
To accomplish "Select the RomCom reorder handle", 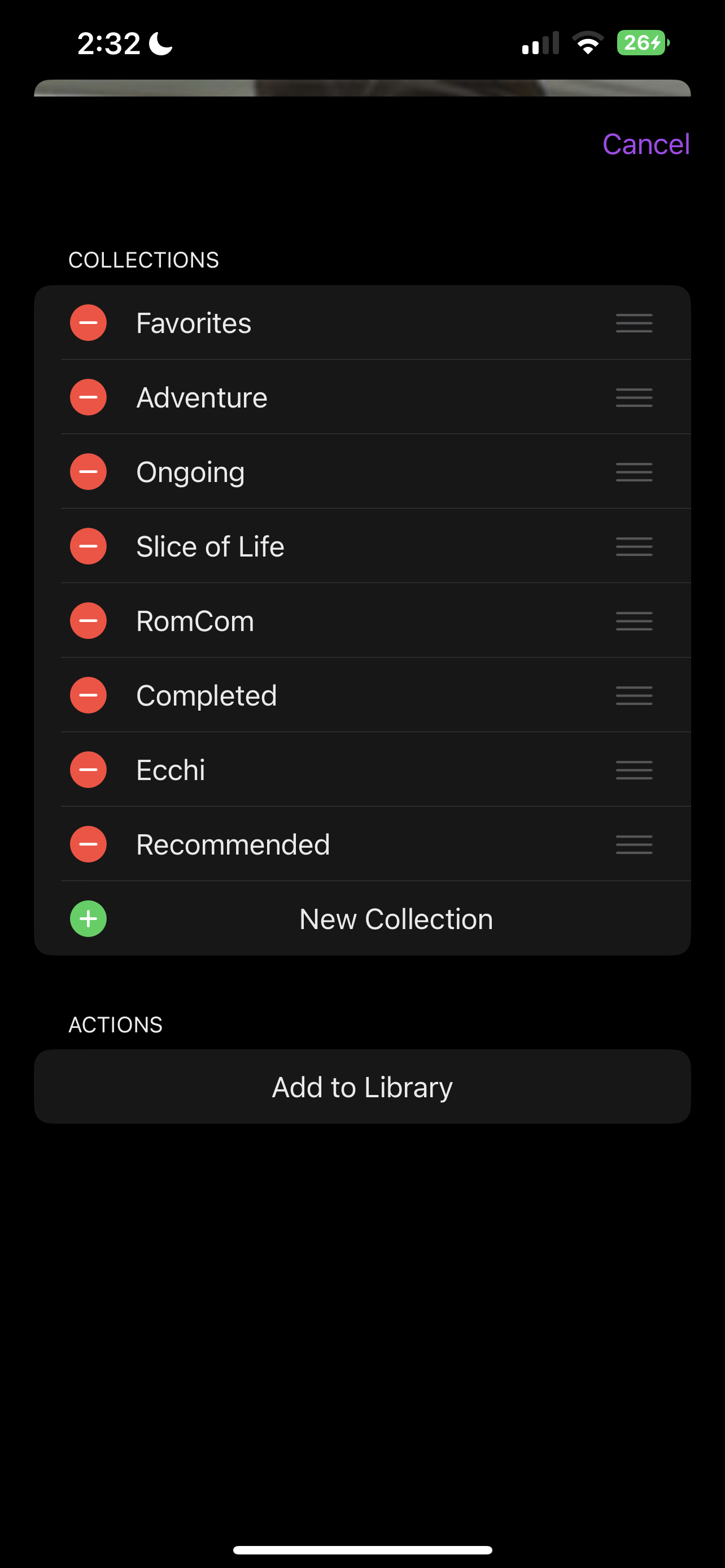I will click(x=634, y=621).
